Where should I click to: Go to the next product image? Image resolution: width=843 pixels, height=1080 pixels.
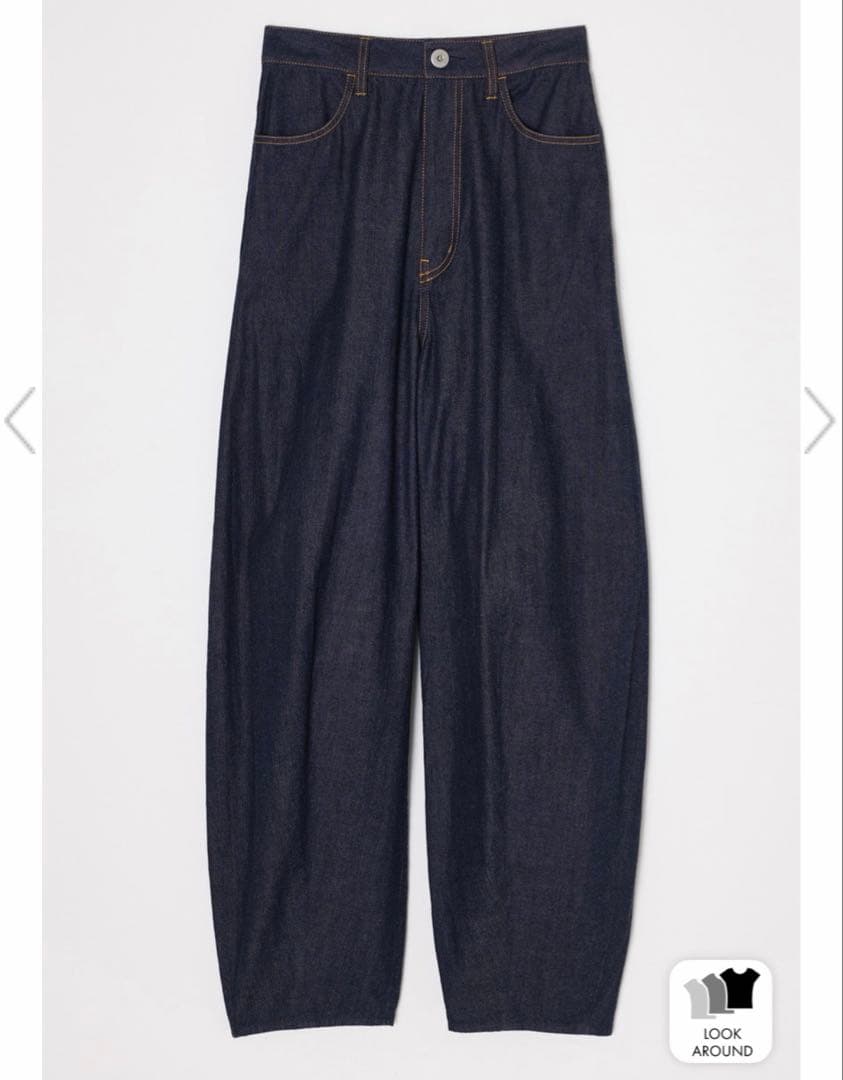pyautogui.click(x=819, y=420)
